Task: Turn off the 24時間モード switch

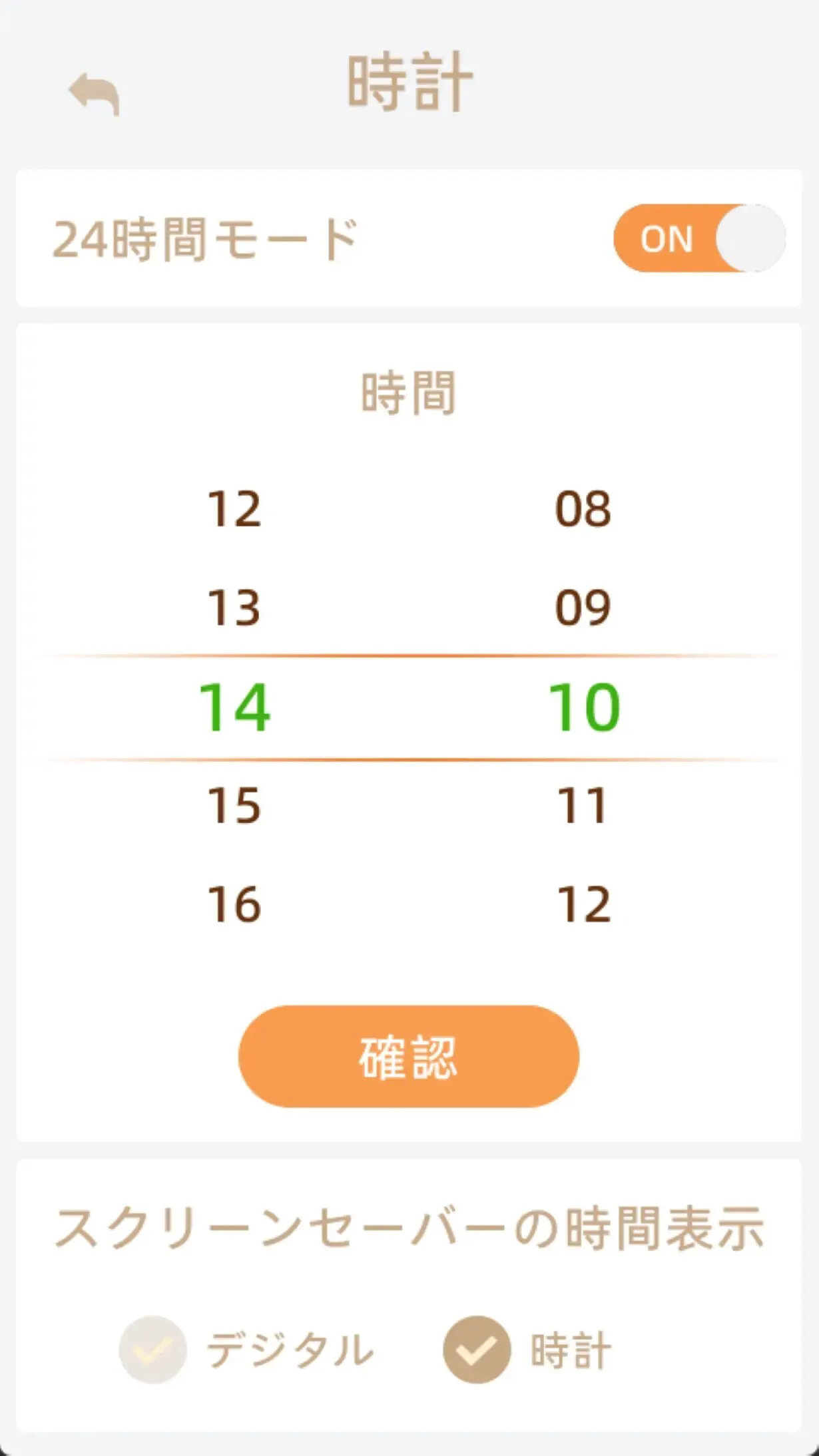Action: pos(699,238)
